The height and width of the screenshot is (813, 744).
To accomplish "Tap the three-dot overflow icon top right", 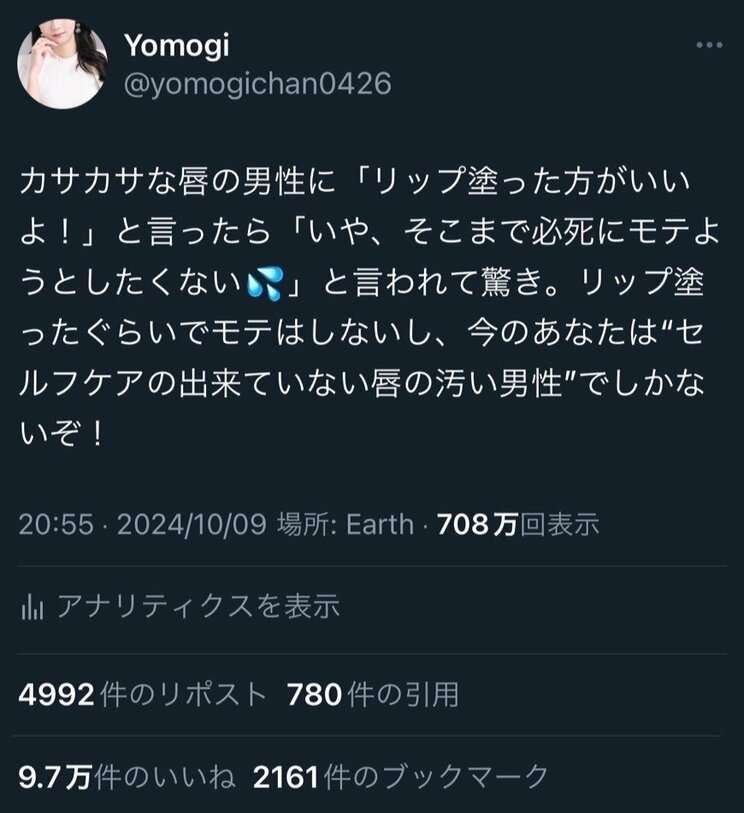I will coord(712,44).
